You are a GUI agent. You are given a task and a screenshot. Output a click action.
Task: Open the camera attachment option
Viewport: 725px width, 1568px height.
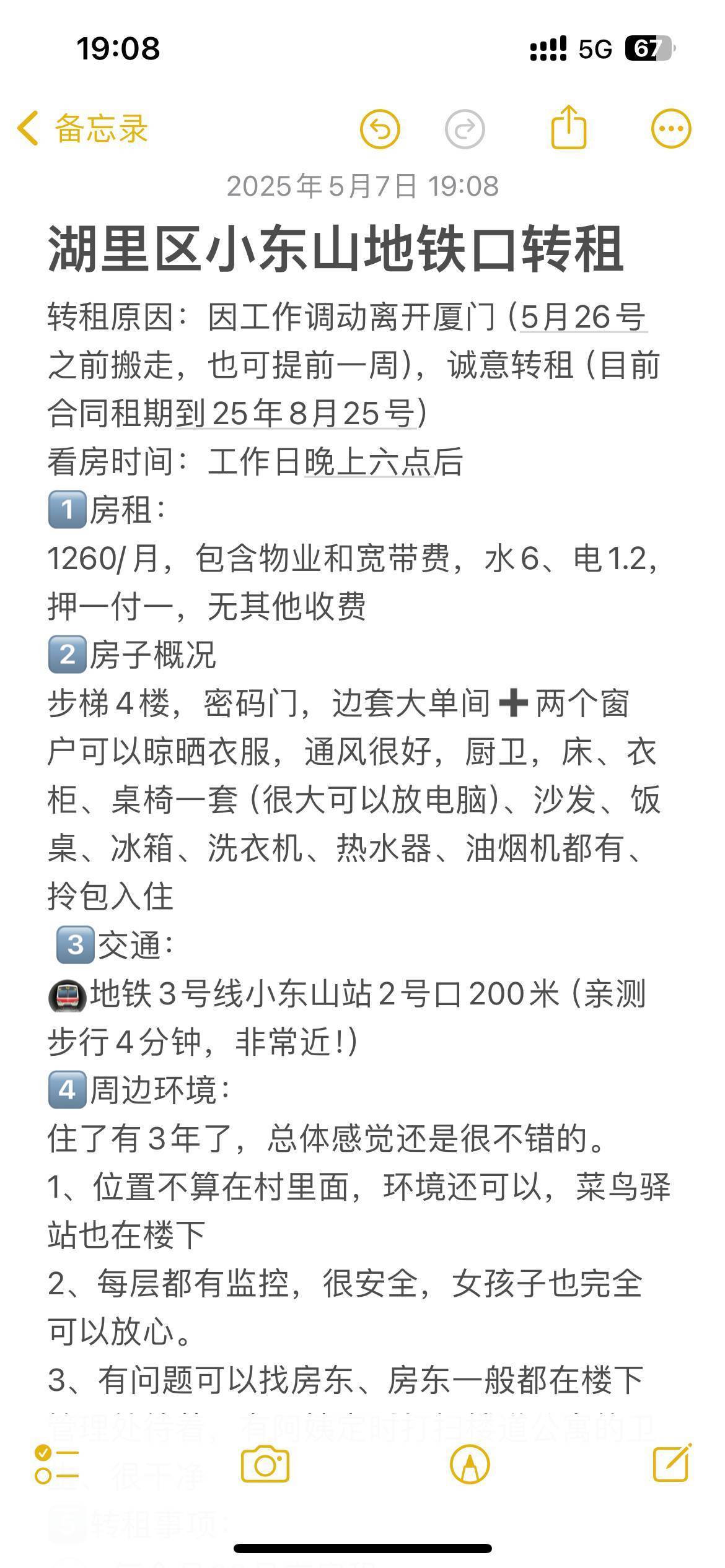point(265,1465)
